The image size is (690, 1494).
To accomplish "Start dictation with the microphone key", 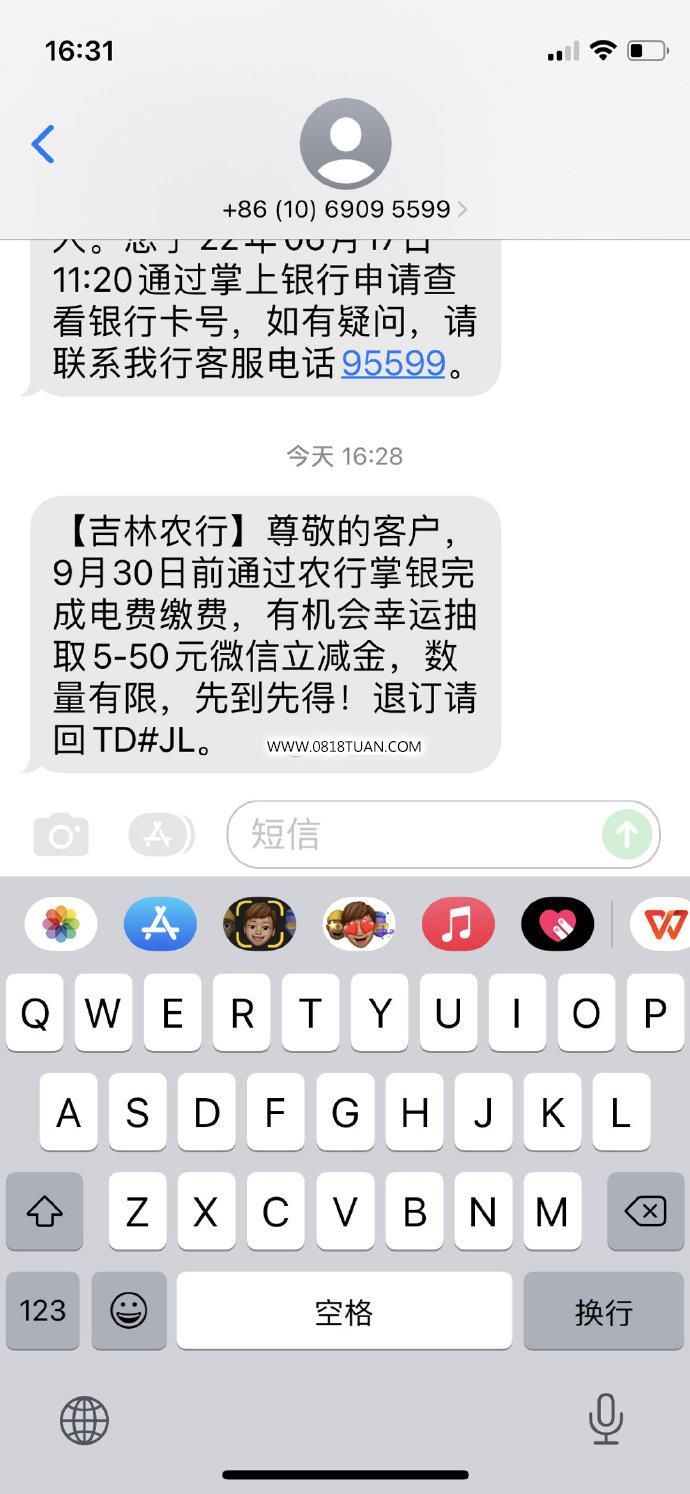I will tap(605, 1418).
